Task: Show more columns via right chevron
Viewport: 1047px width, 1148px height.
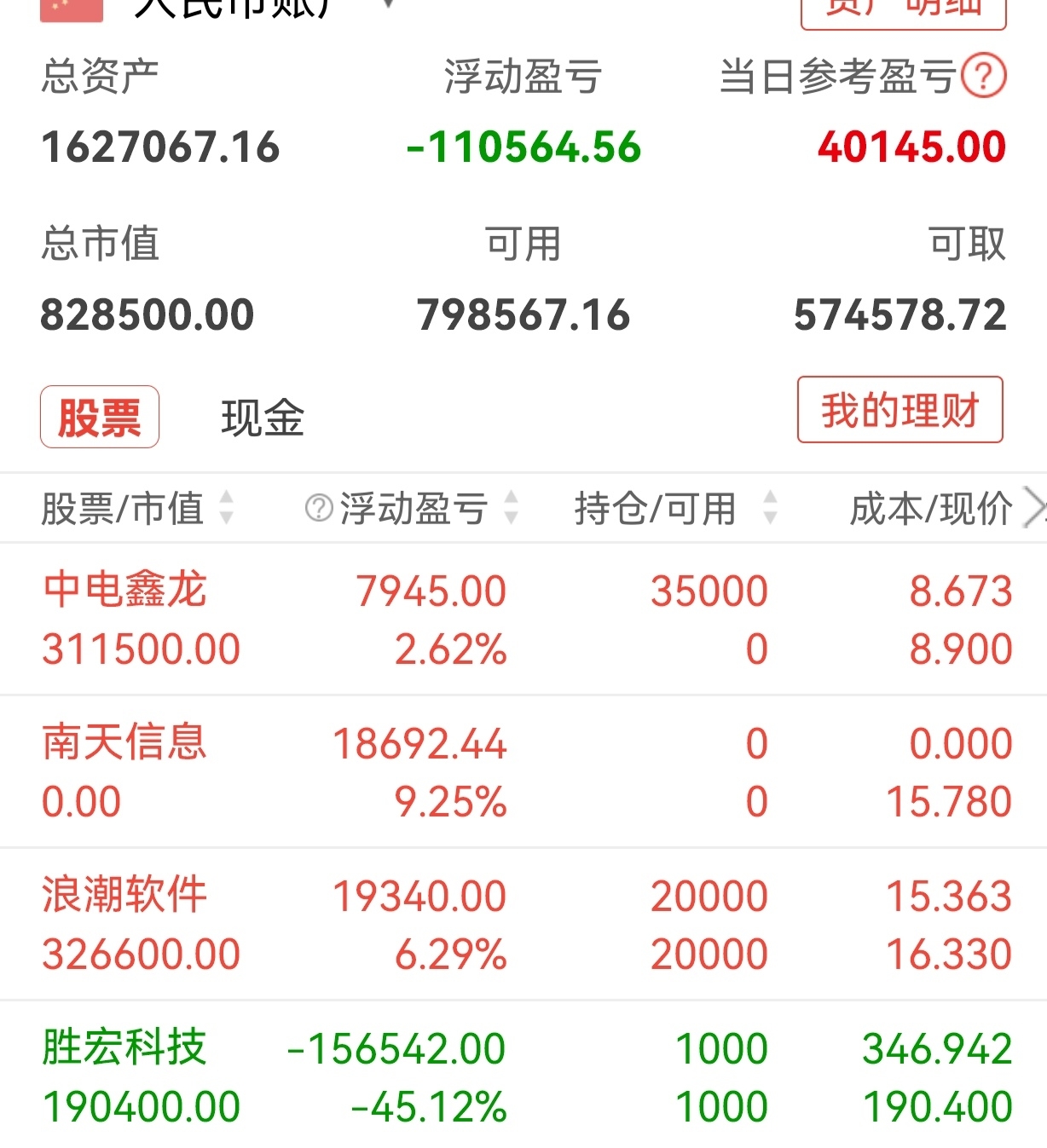Action: point(1033,508)
